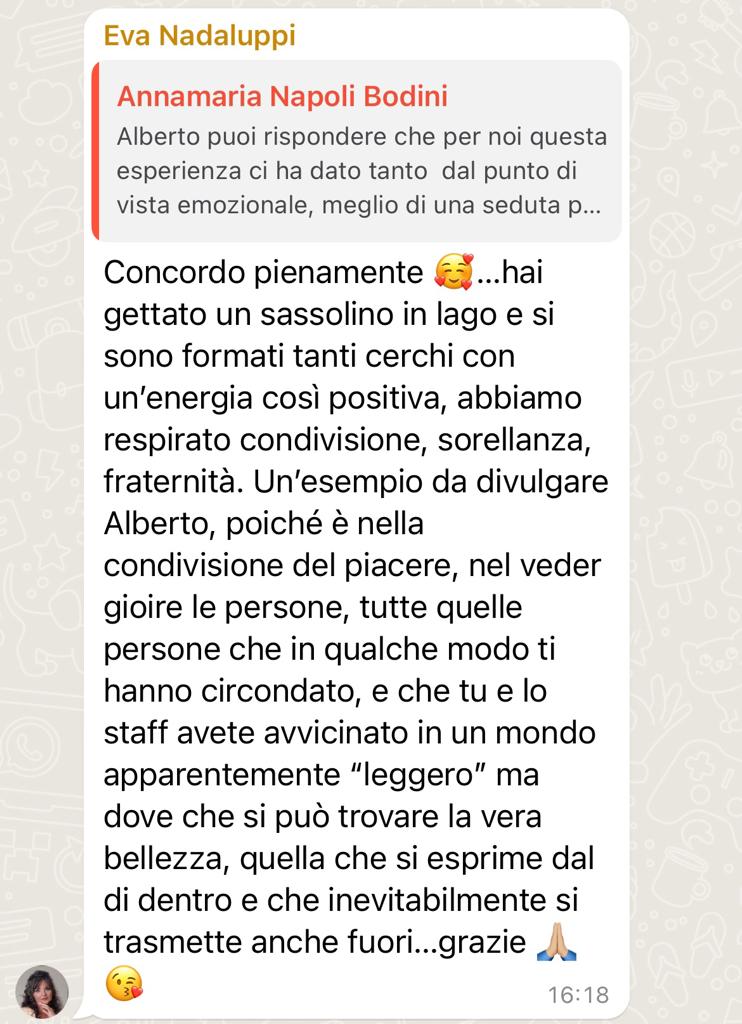Open the quoted message from Annamaria Napoli Bodini
Screen dimensions: 742x1024
point(358,150)
